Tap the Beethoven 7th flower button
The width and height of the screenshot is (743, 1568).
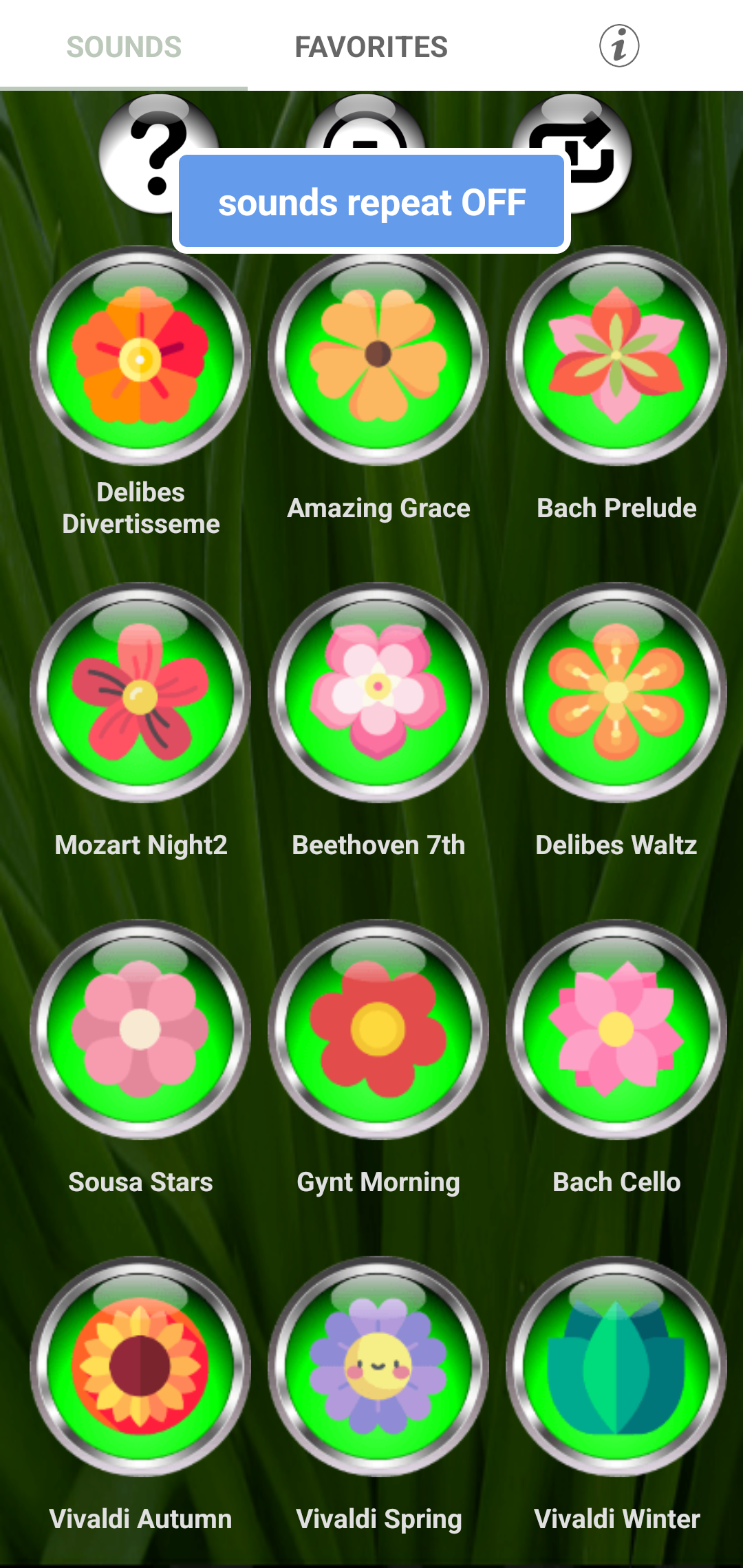point(378,693)
